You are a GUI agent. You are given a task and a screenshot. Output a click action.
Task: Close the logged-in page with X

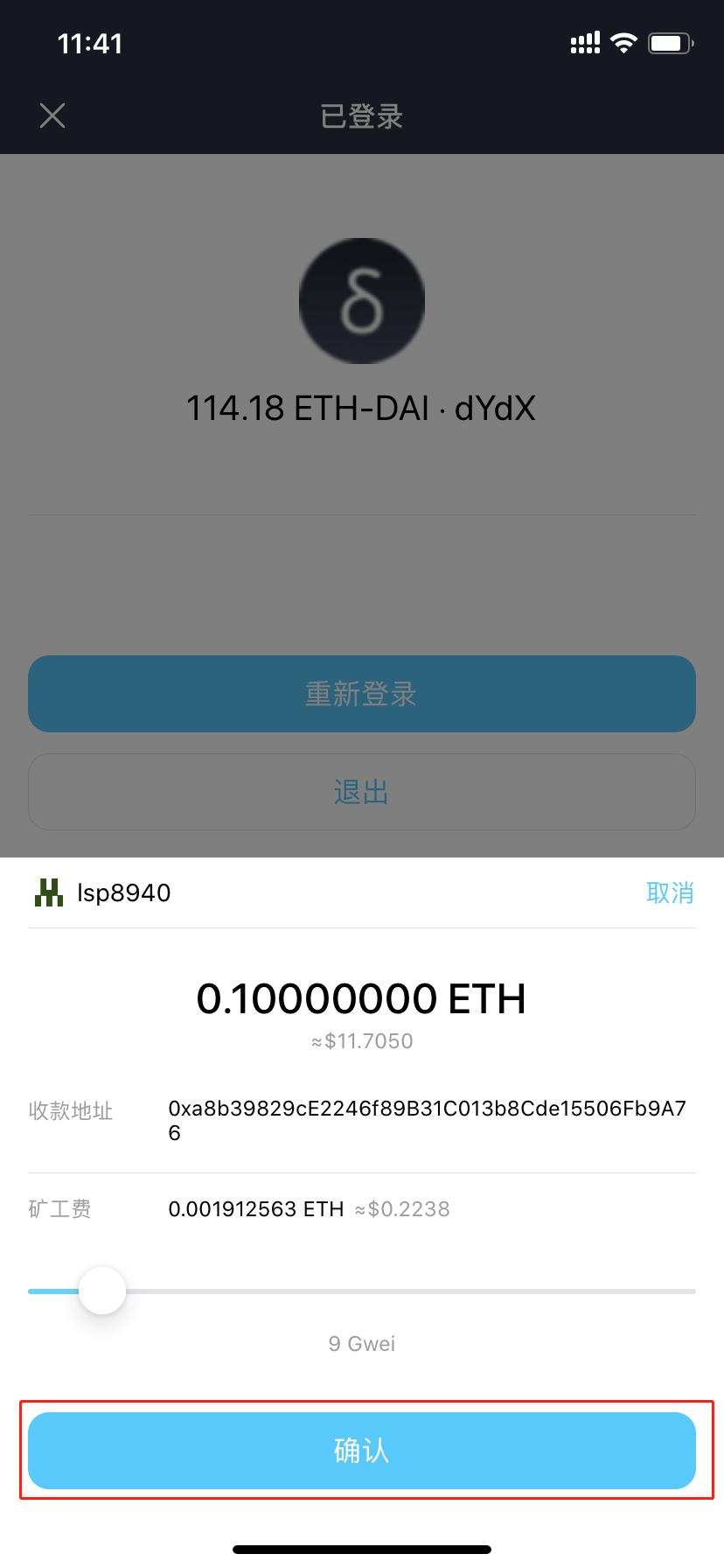click(52, 115)
